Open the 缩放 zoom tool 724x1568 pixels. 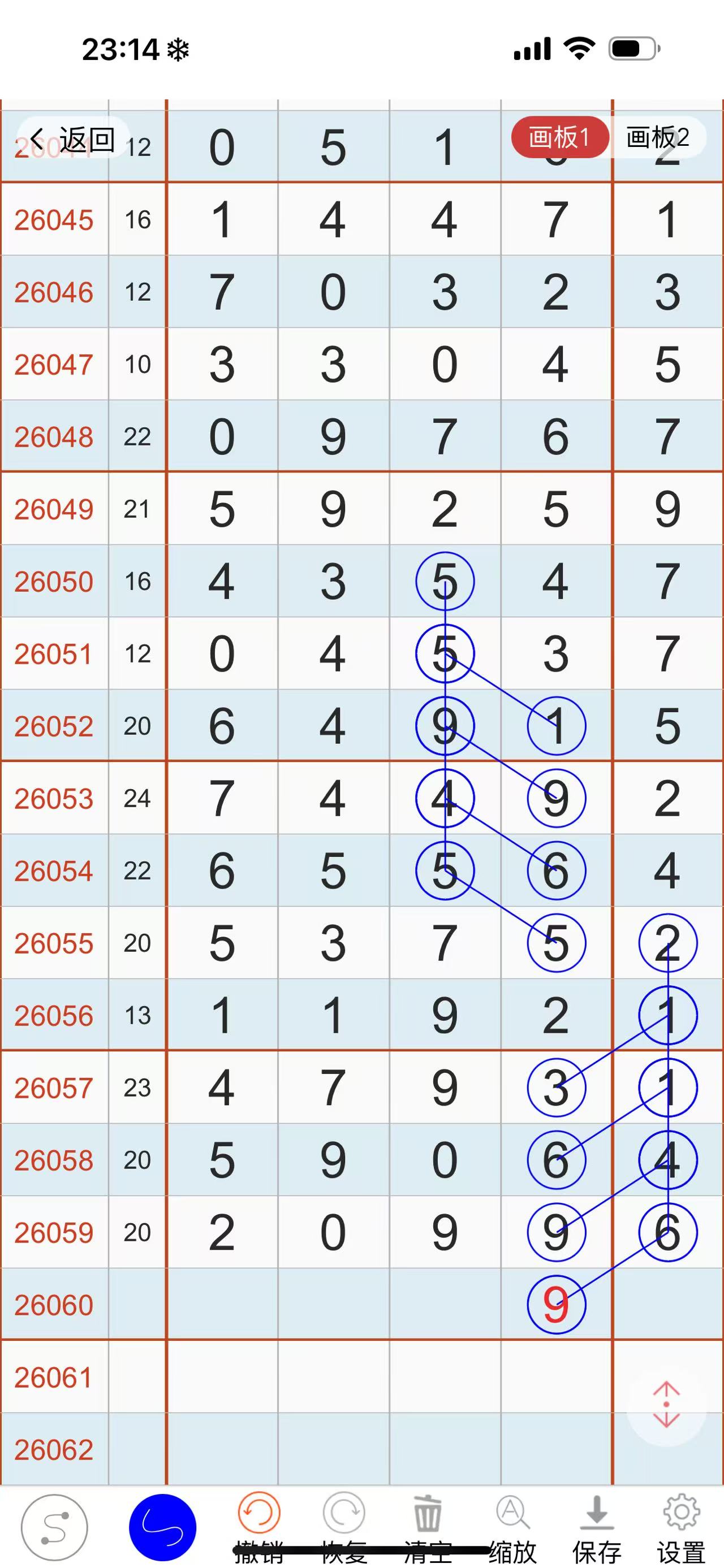(512, 1525)
